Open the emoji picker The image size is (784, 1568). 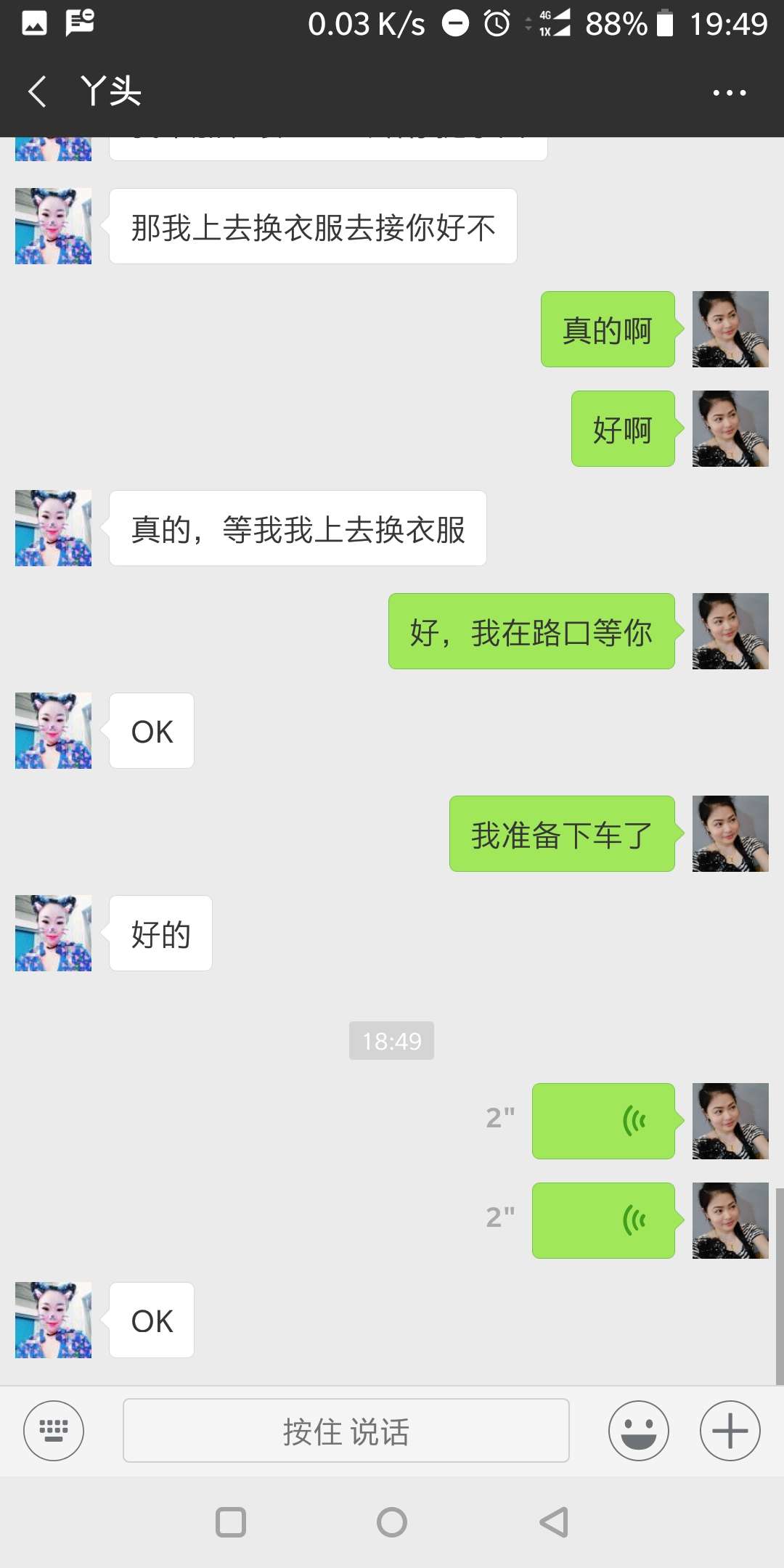[637, 1431]
